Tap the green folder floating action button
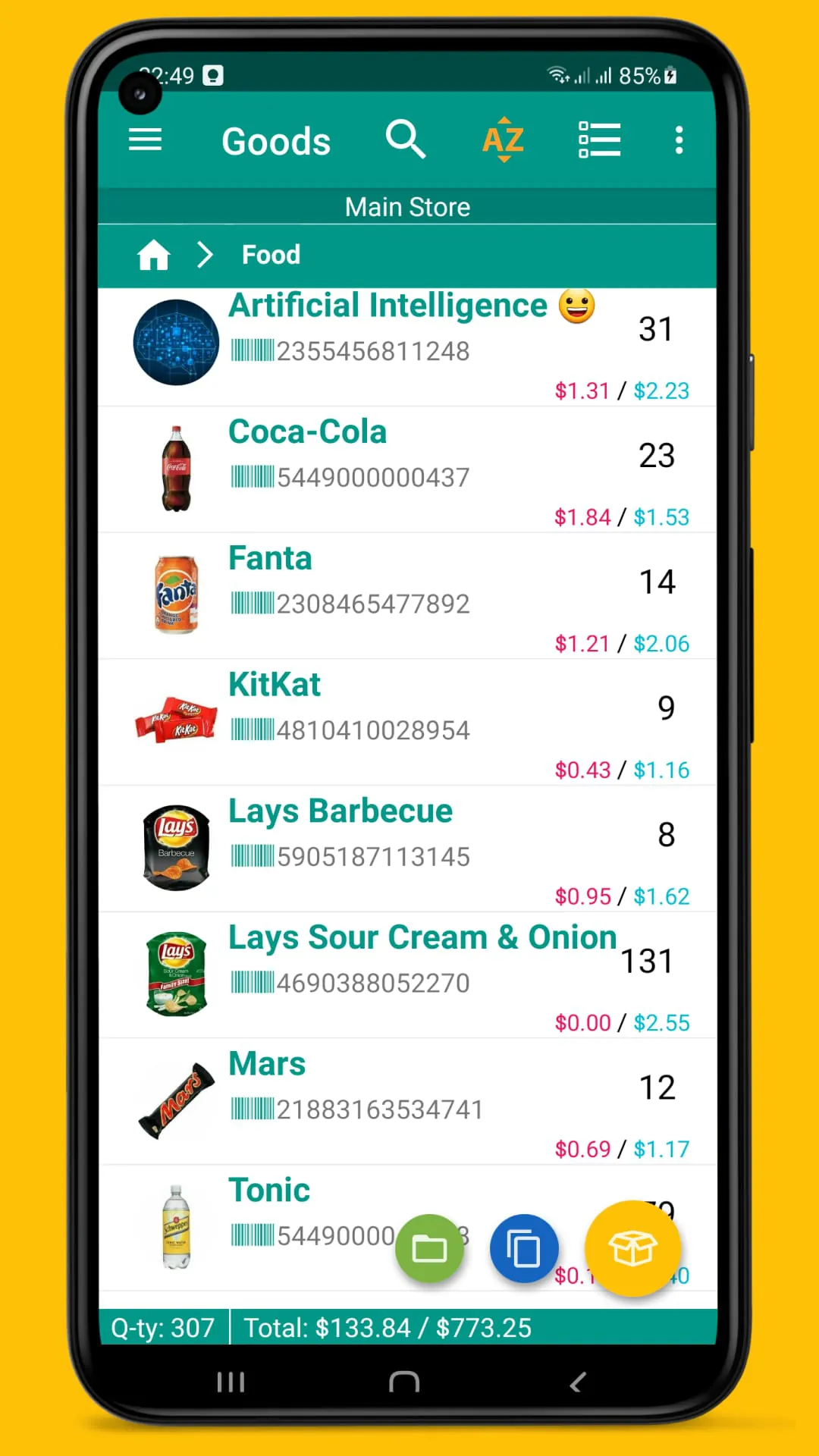This screenshot has height=1456, width=819. click(429, 1248)
